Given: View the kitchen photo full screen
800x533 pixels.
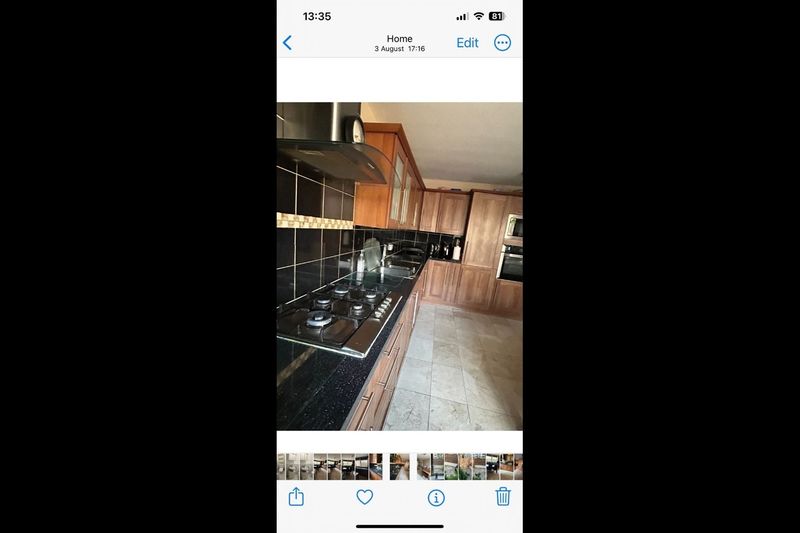Looking at the screenshot, I should click(x=399, y=266).
